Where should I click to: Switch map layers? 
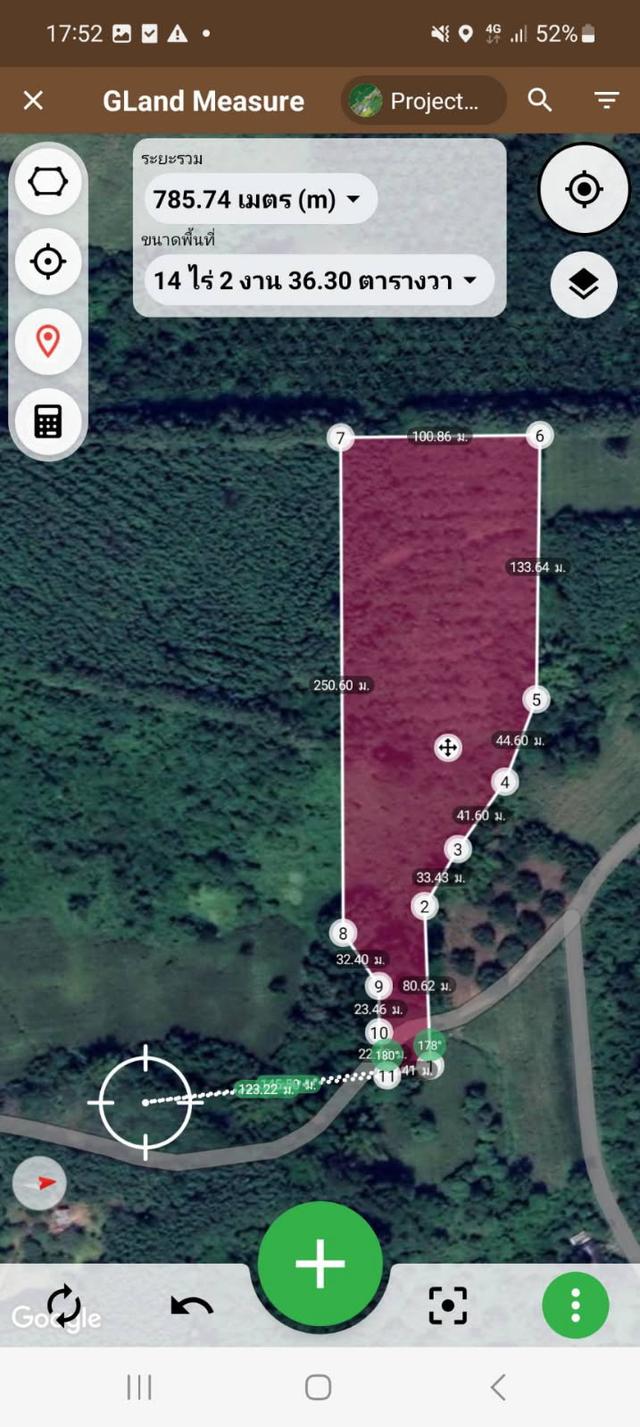[x=584, y=285]
